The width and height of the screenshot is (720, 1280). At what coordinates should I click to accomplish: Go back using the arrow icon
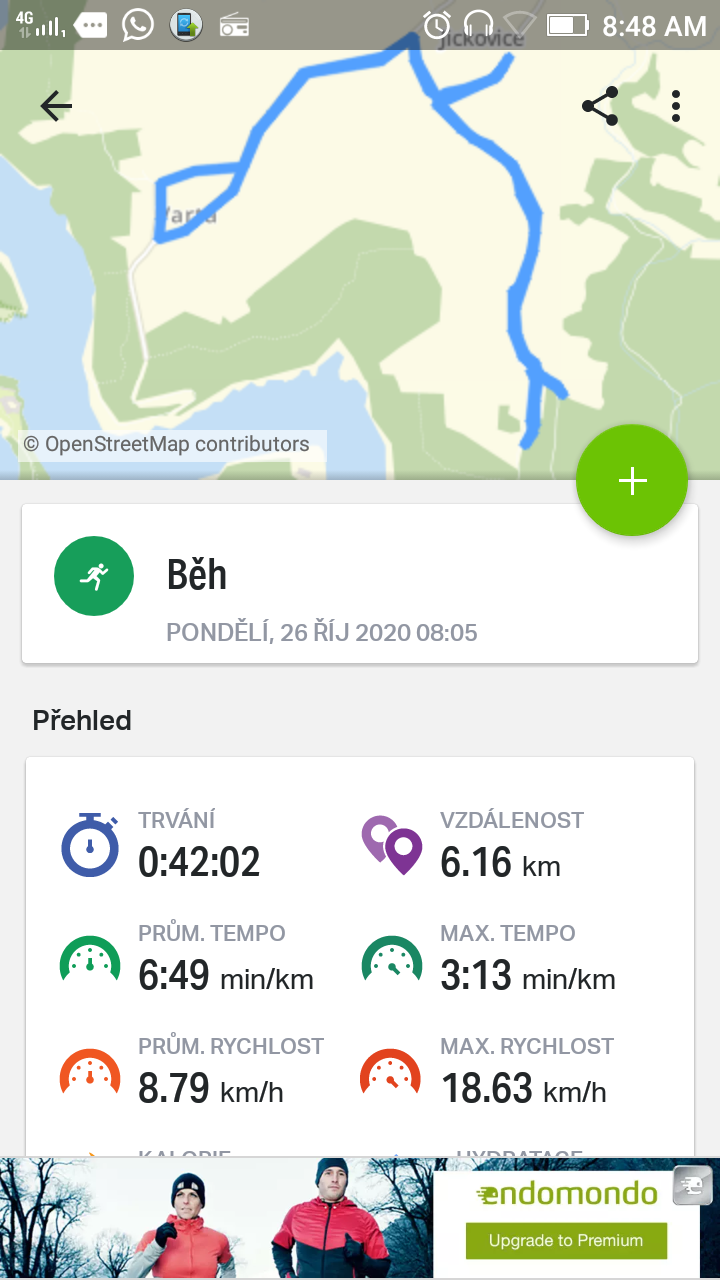(56, 106)
